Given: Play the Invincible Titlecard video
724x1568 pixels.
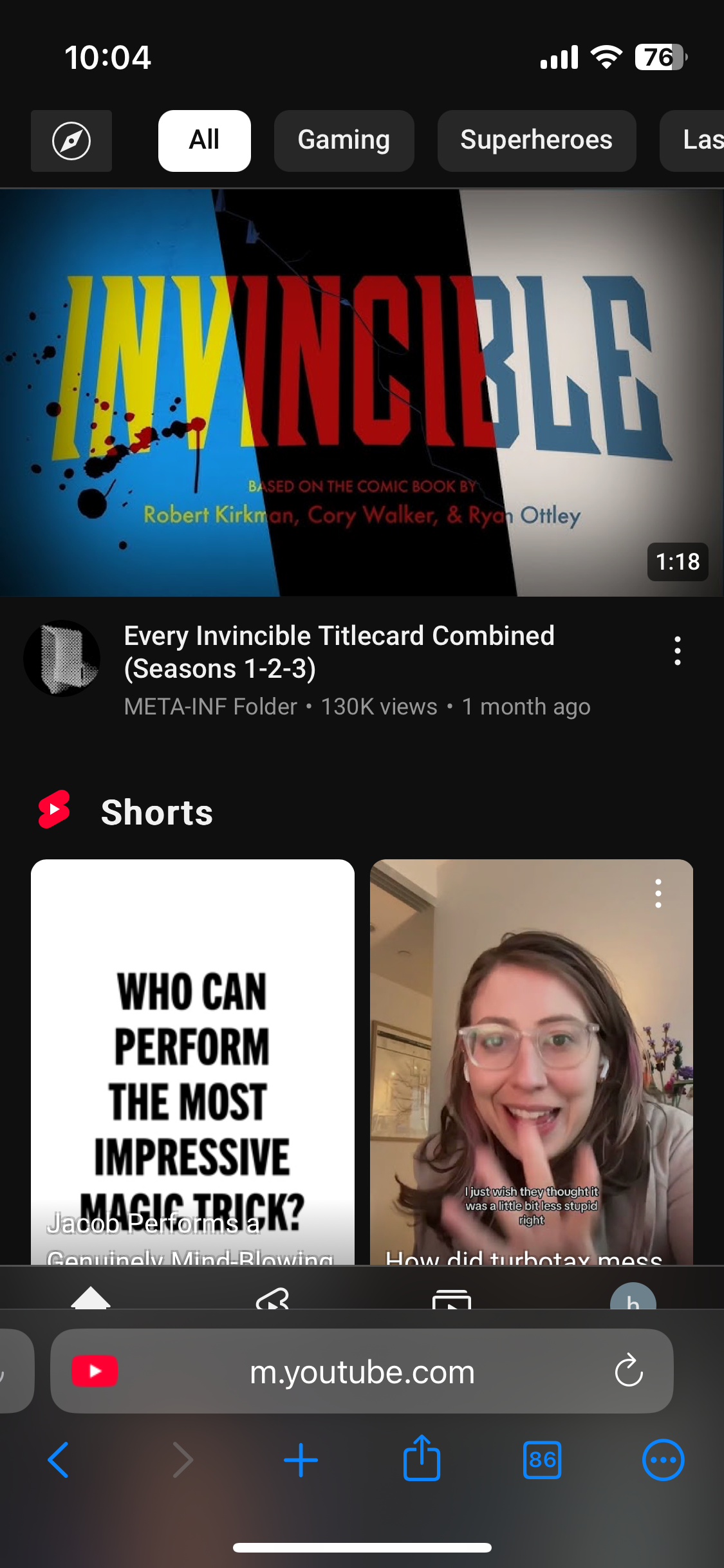Looking at the screenshot, I should point(362,393).
